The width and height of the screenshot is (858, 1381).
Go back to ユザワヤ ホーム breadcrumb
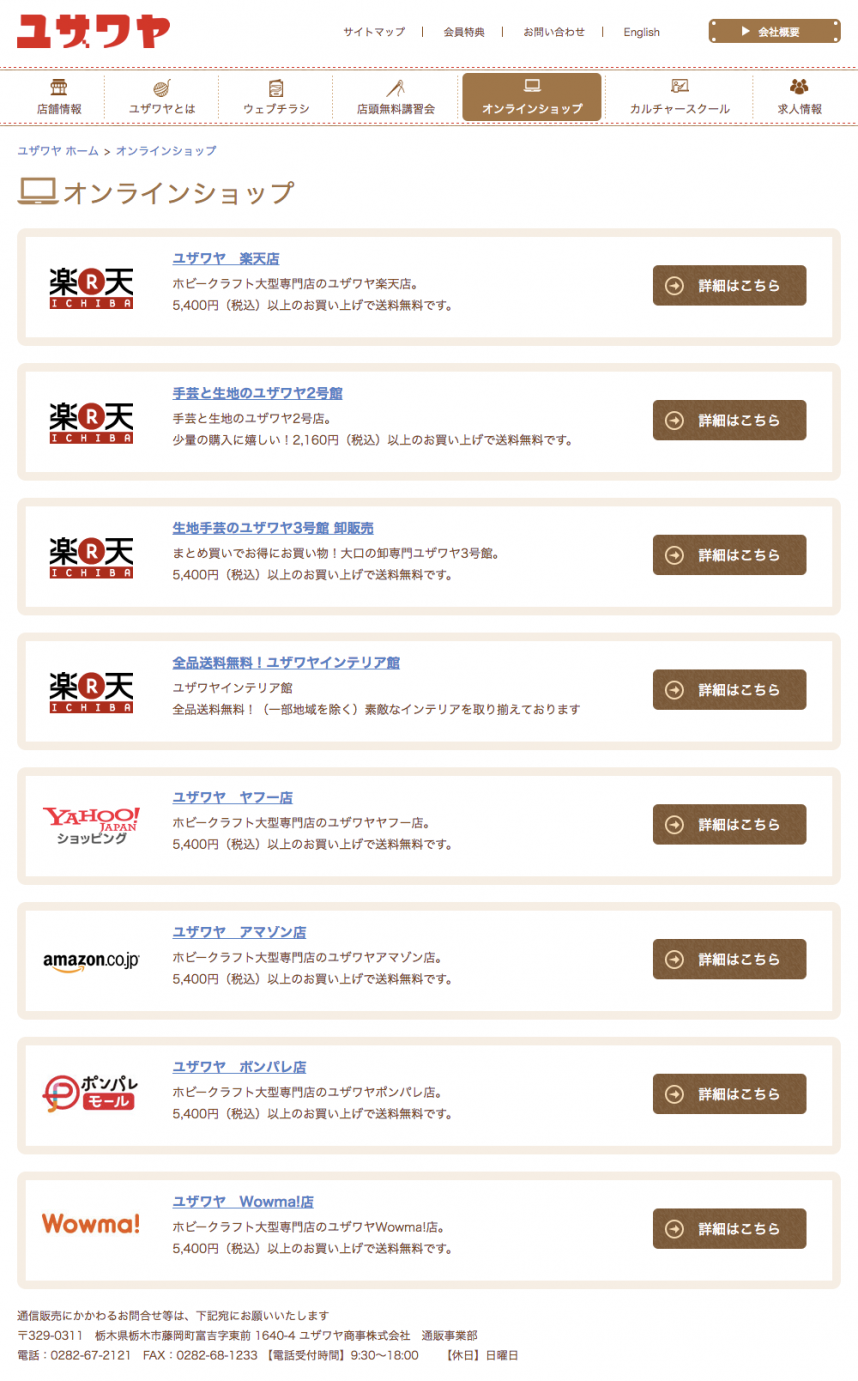pos(58,151)
